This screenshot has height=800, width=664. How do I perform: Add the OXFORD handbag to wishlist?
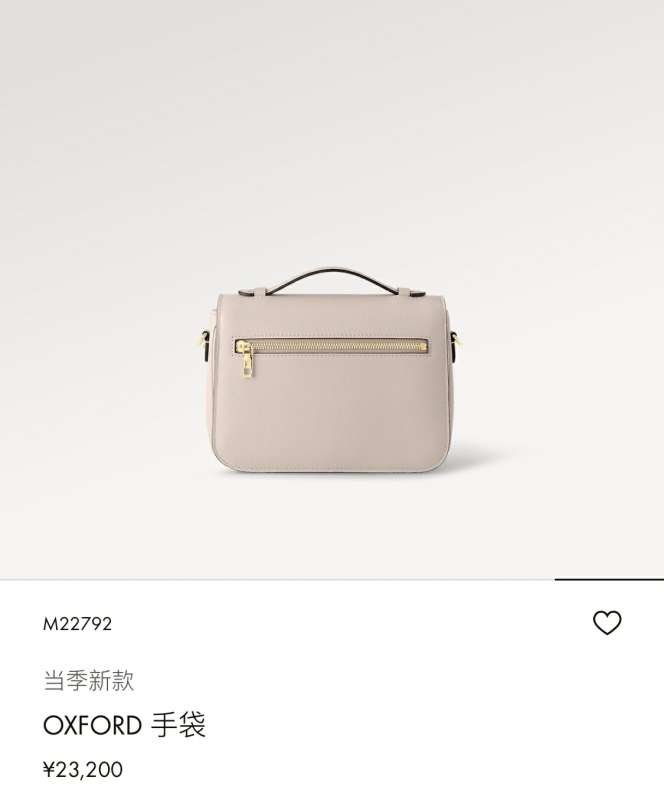pos(607,623)
